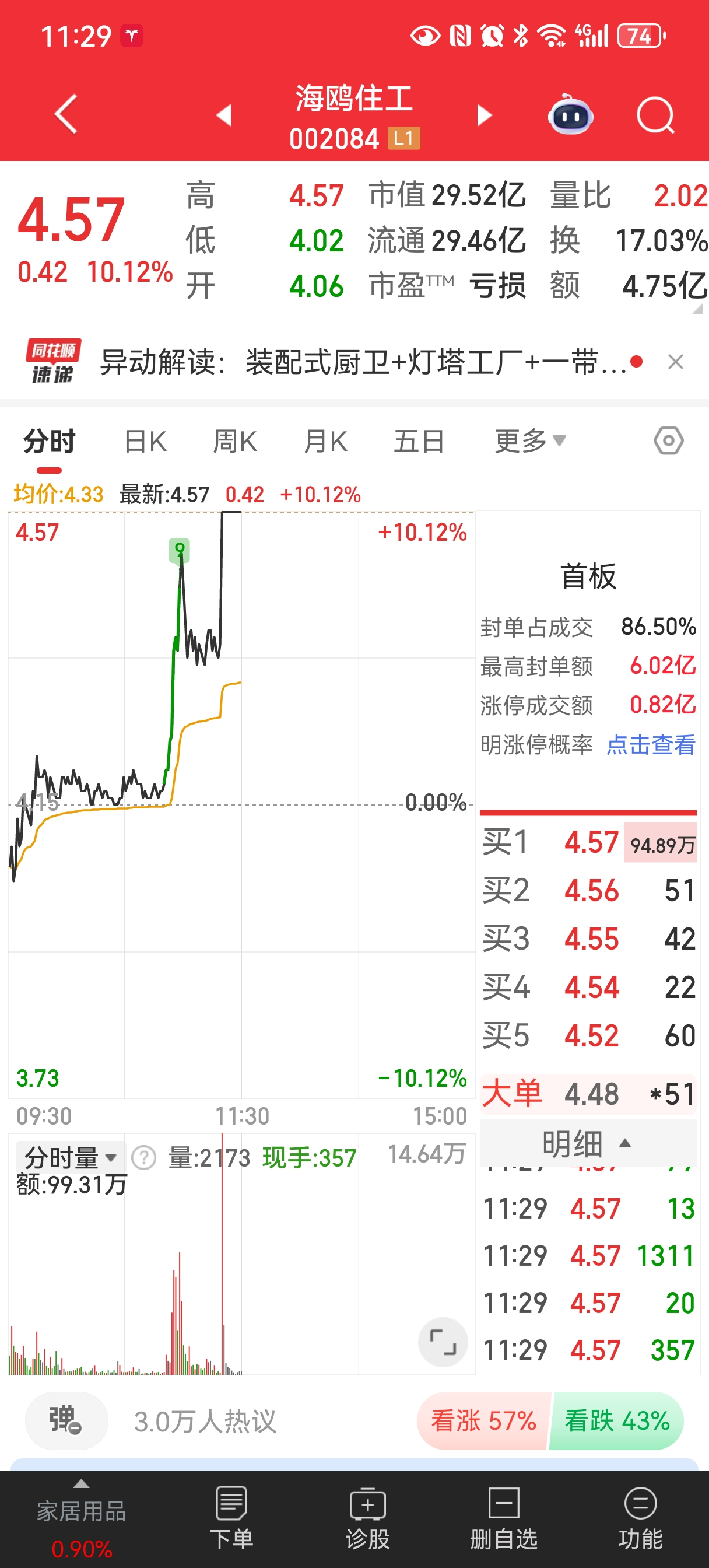Expand chart to full screen
Screen dimensions: 709x1568
pyautogui.click(x=443, y=1342)
